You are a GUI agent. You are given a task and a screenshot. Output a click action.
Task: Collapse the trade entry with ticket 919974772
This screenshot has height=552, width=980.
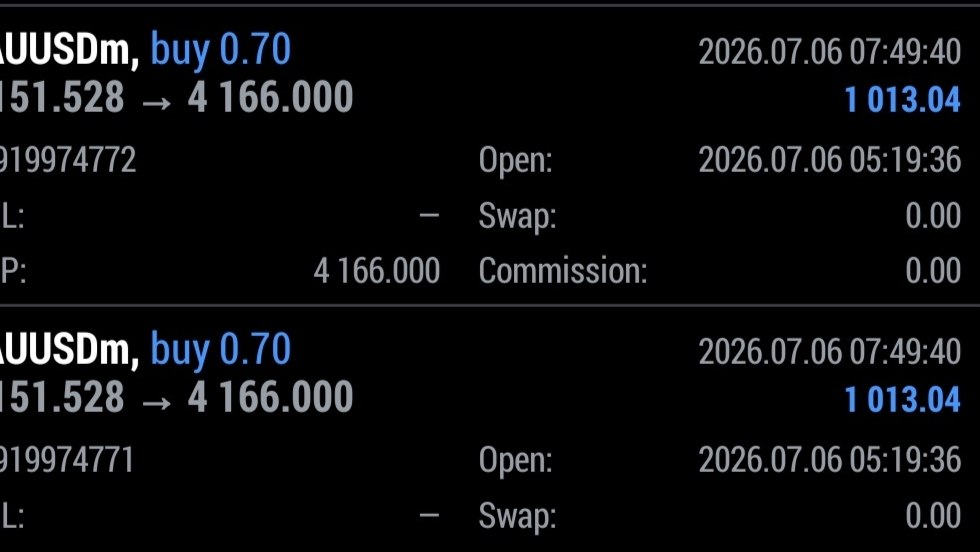(490, 155)
